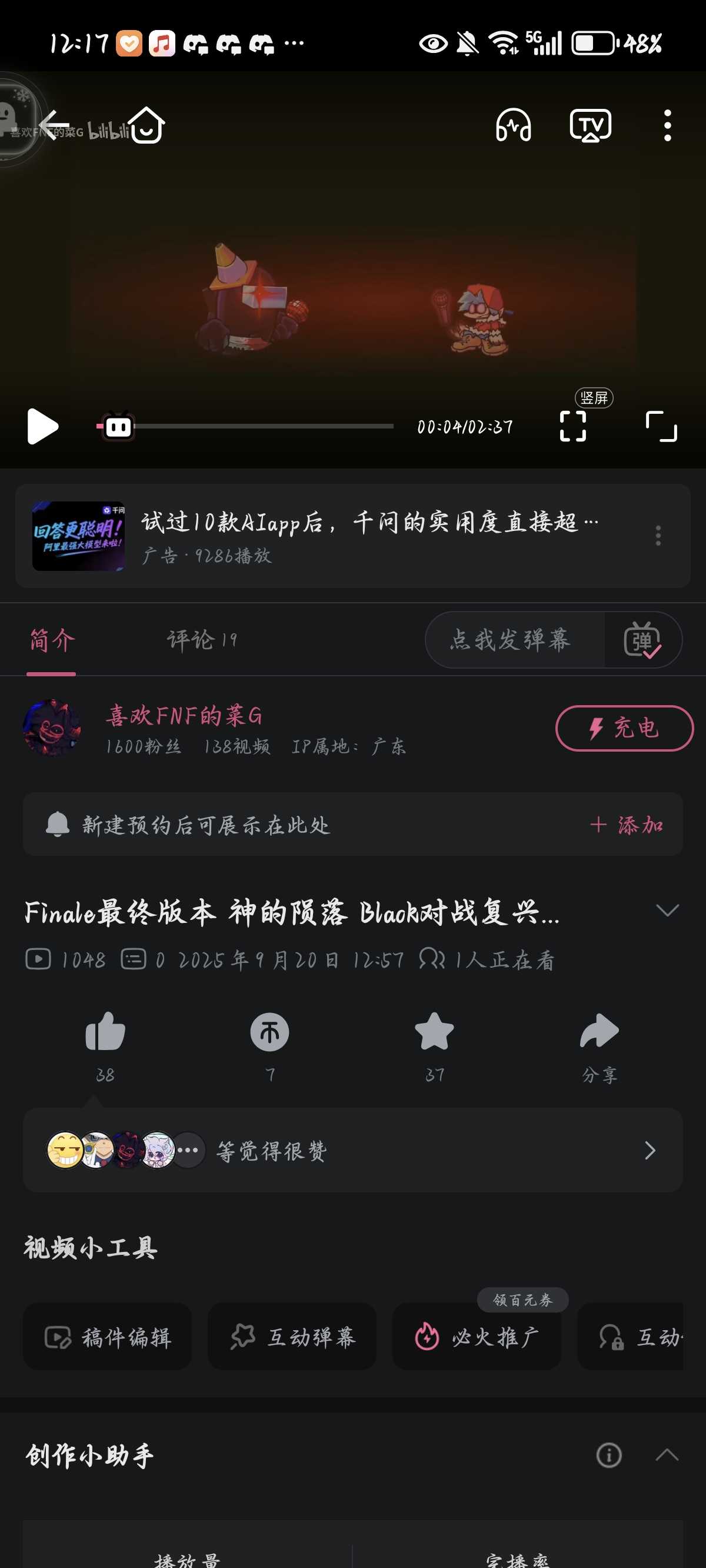Open the Bilibili home icon

pos(146,125)
